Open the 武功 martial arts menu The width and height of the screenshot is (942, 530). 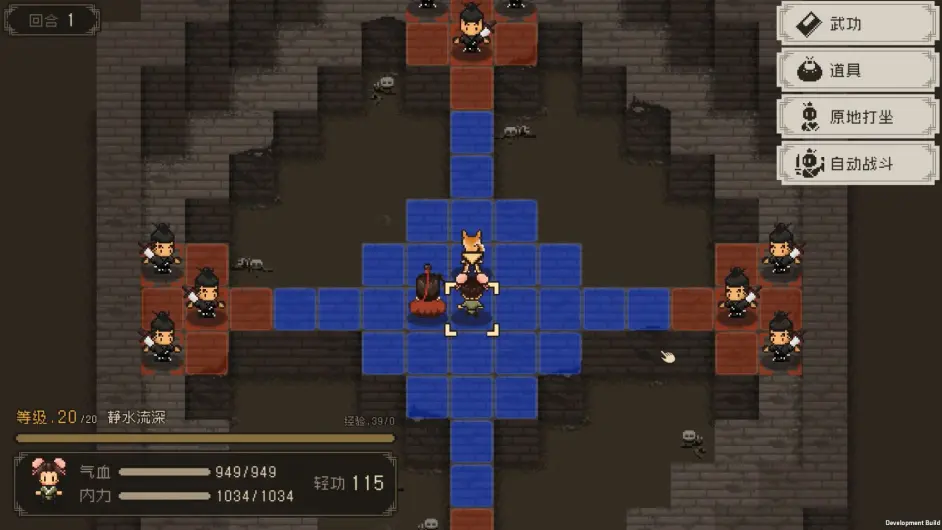click(857, 24)
